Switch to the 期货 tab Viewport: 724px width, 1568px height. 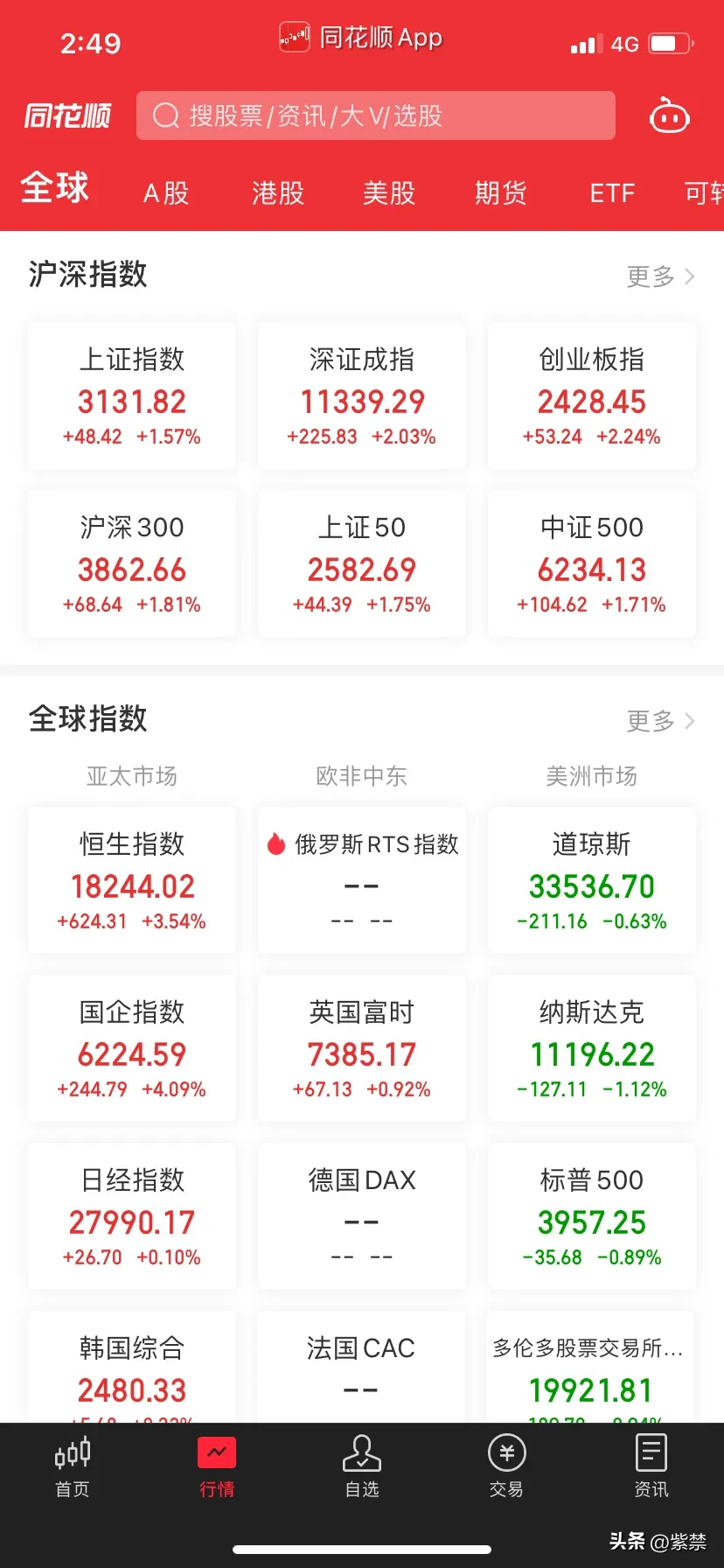pyautogui.click(x=501, y=192)
